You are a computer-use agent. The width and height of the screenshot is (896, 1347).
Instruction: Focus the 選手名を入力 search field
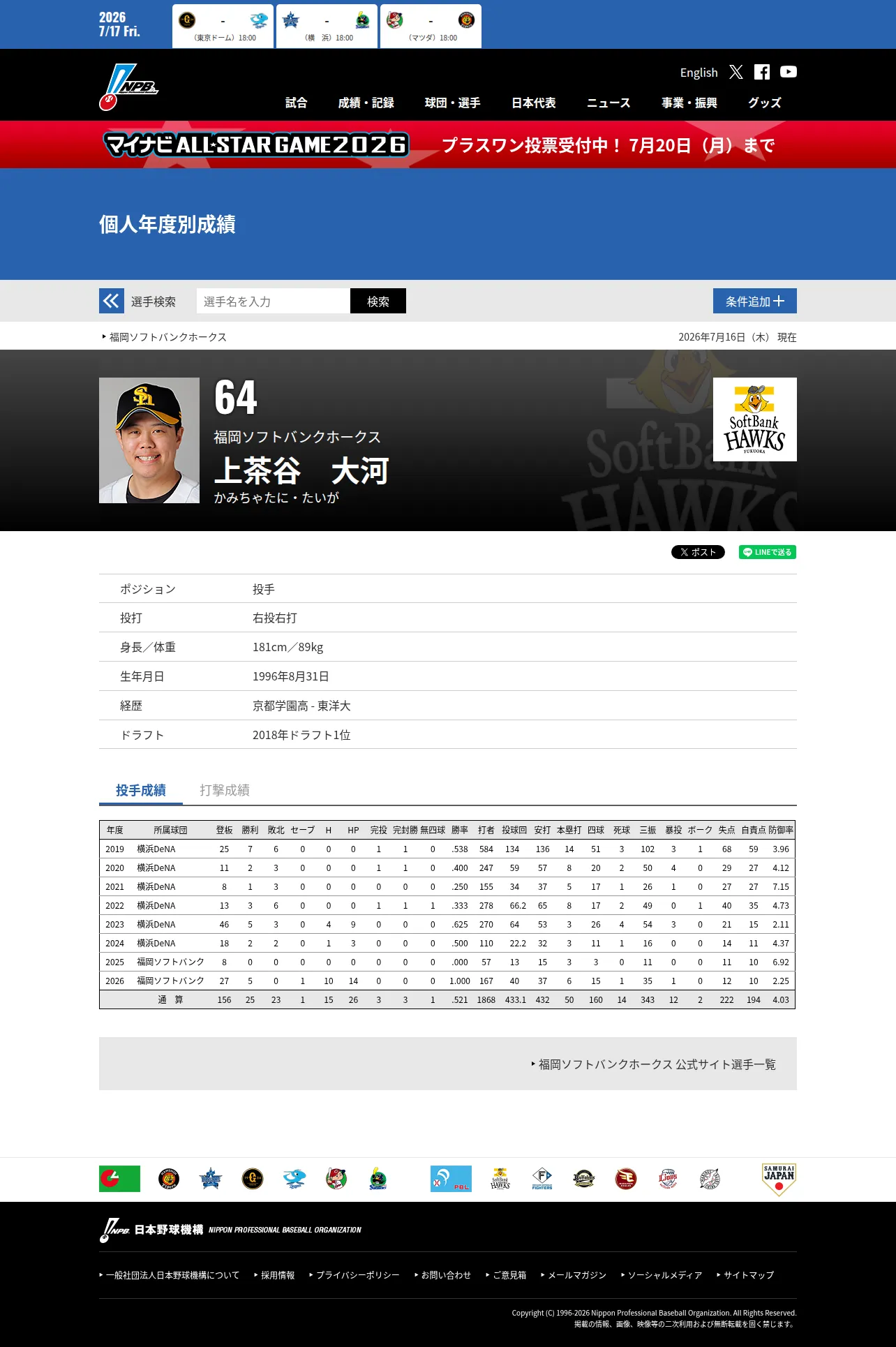tap(274, 301)
